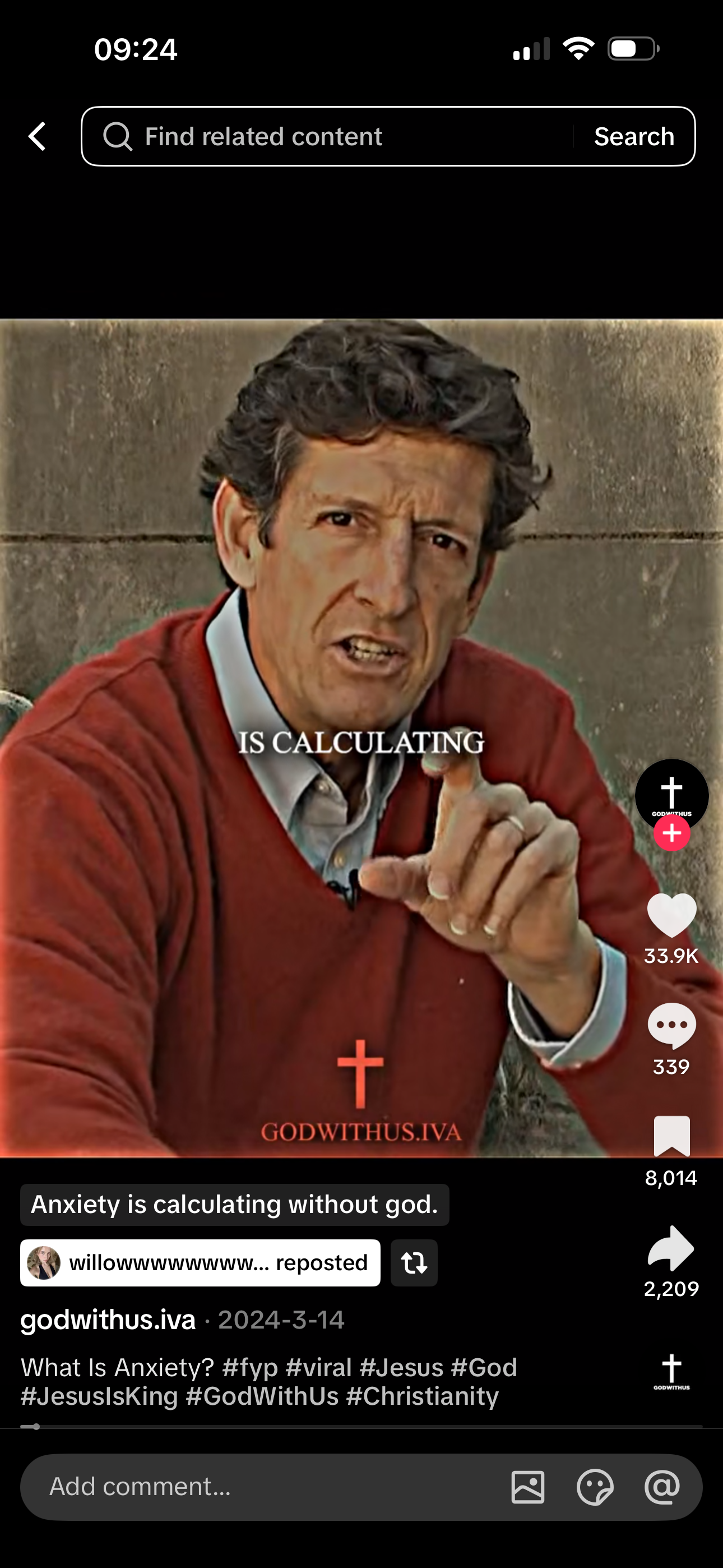
Task: Like this video
Action: pos(671,915)
